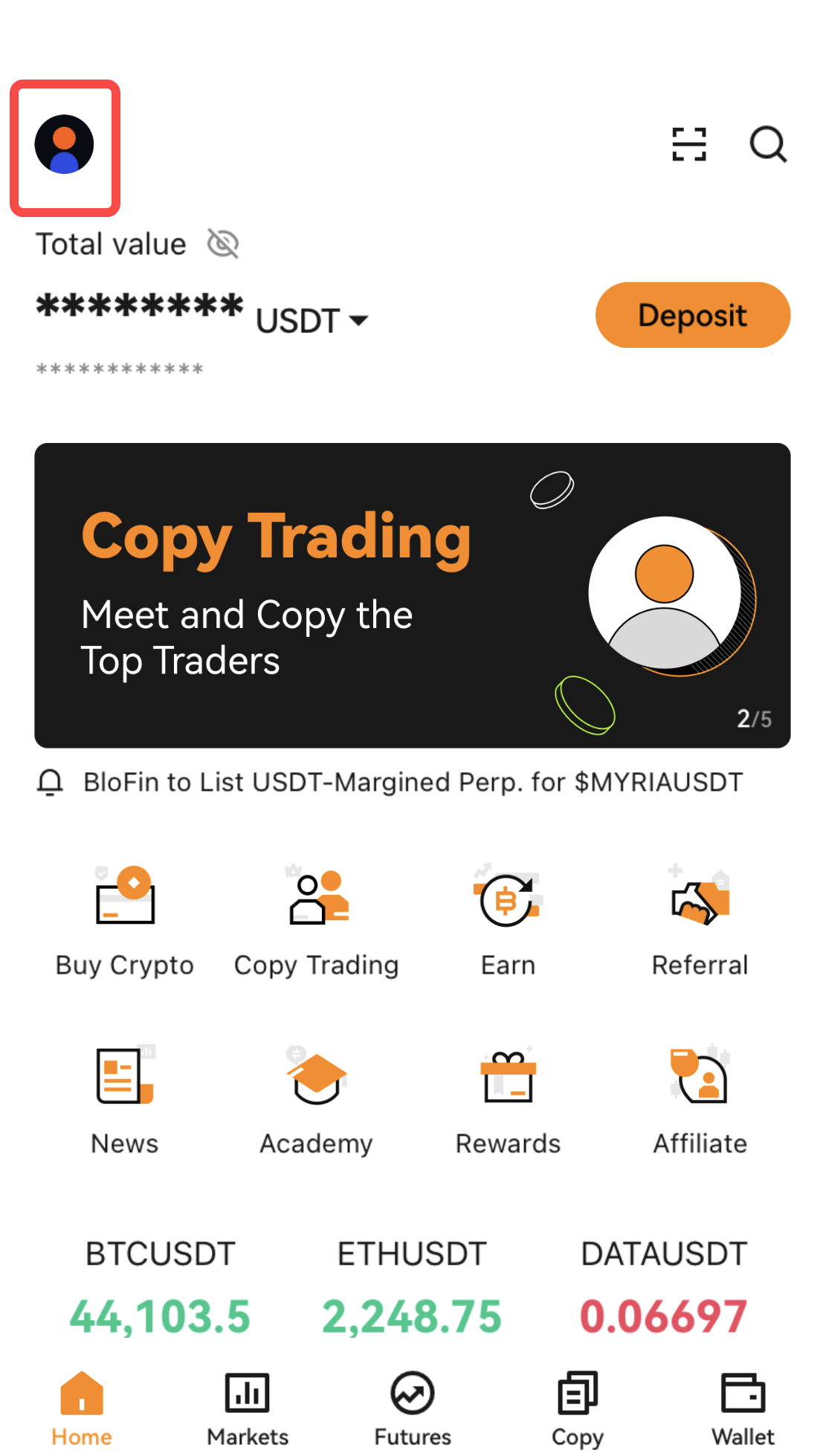Switch to the Futures tab
Screen dimensions: 823x1456
click(x=413, y=1408)
